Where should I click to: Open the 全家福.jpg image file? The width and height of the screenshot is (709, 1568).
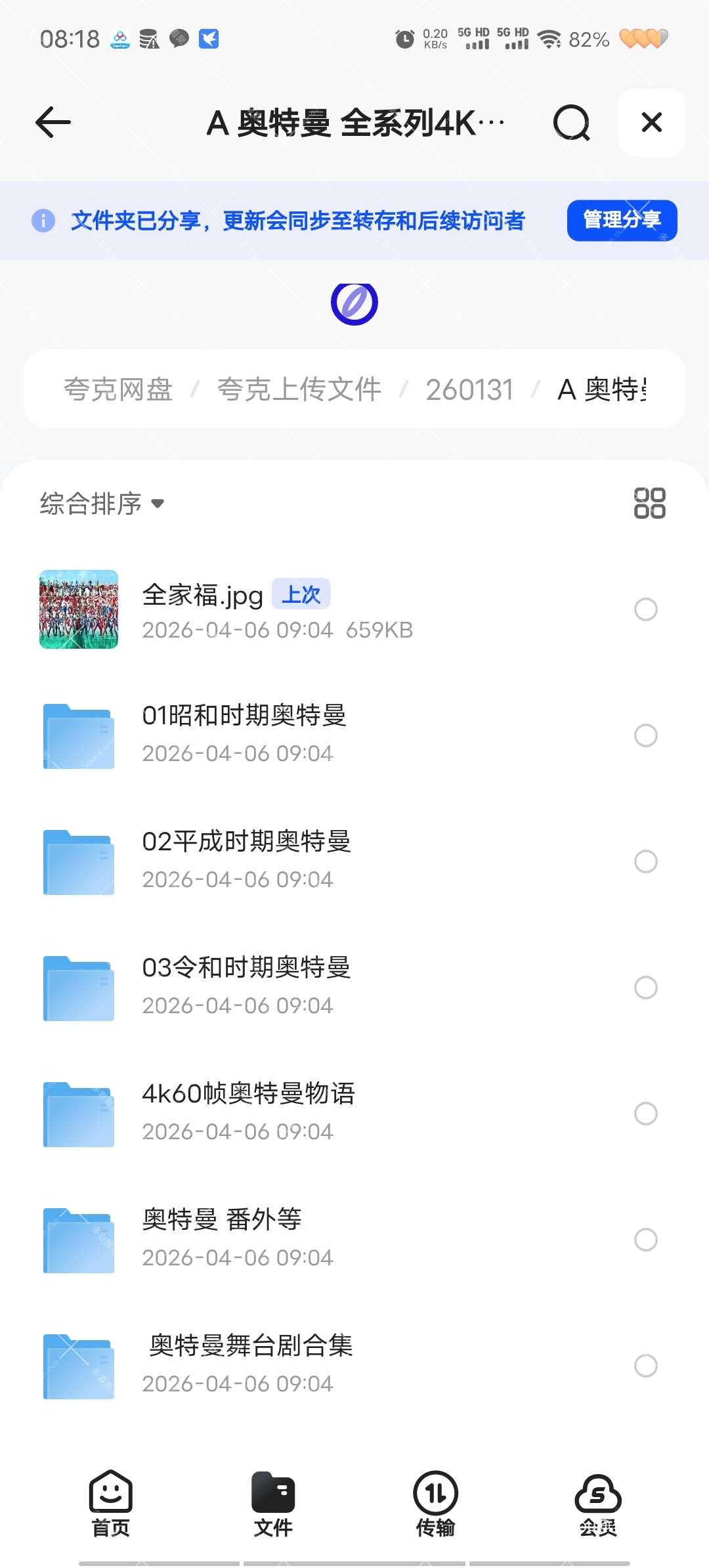point(204,609)
